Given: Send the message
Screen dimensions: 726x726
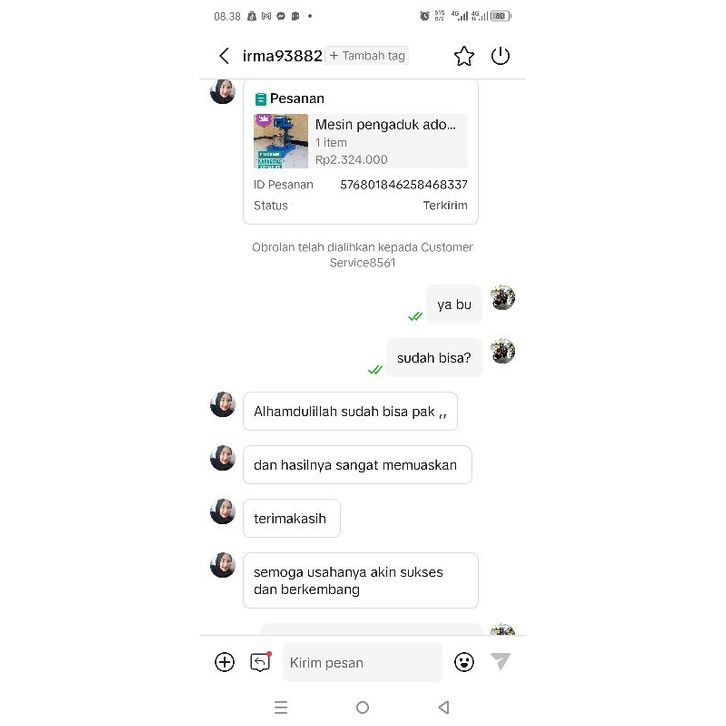Looking at the screenshot, I should (x=501, y=662).
